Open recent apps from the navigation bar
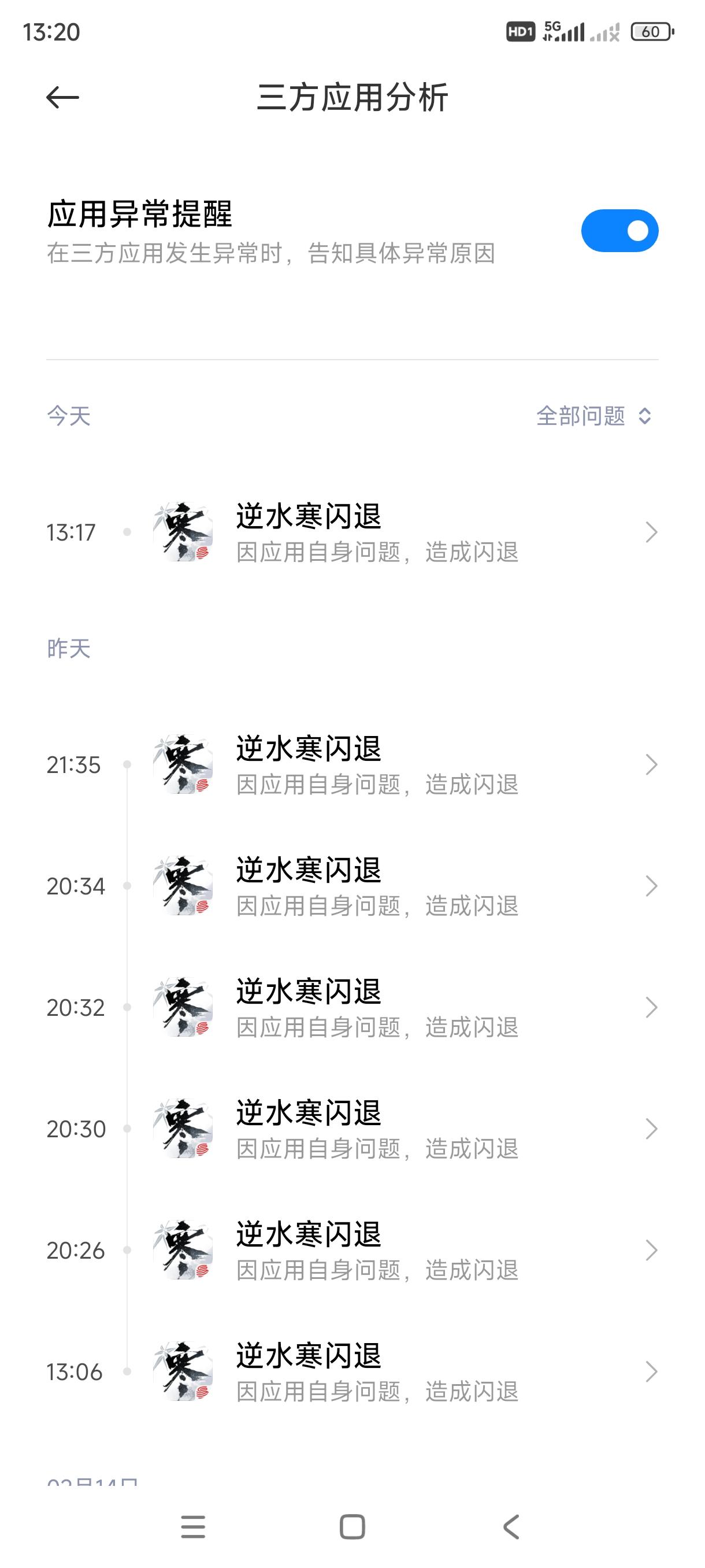Screen dimensions: 705x1568 [x=193, y=1527]
